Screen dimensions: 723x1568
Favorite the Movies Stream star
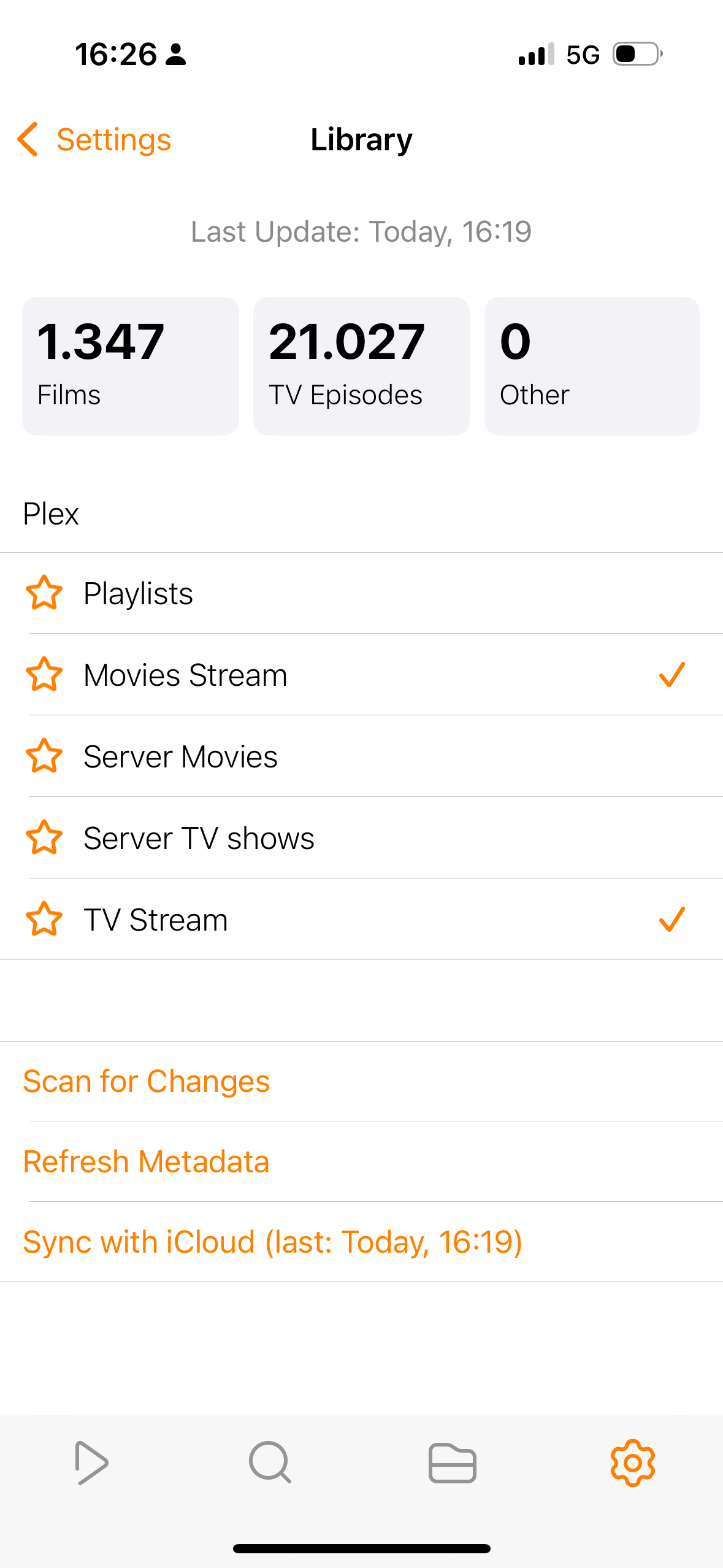click(x=44, y=675)
